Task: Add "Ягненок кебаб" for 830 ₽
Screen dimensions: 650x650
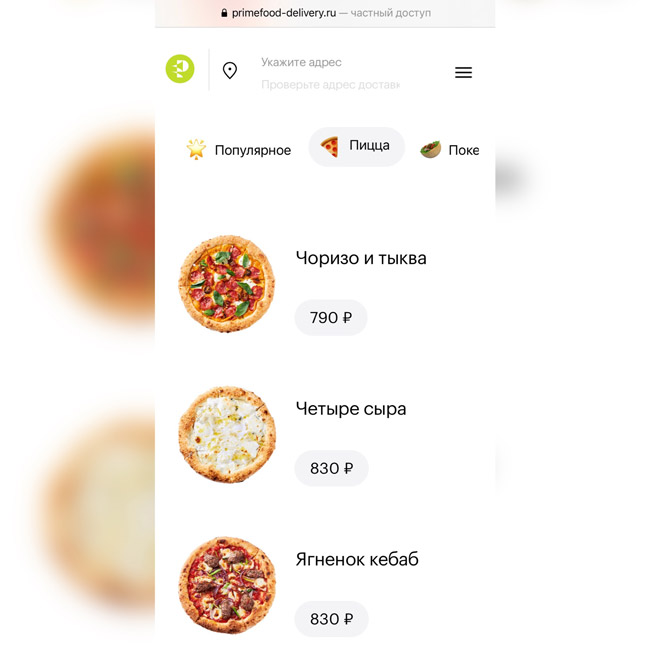Action: [x=331, y=619]
